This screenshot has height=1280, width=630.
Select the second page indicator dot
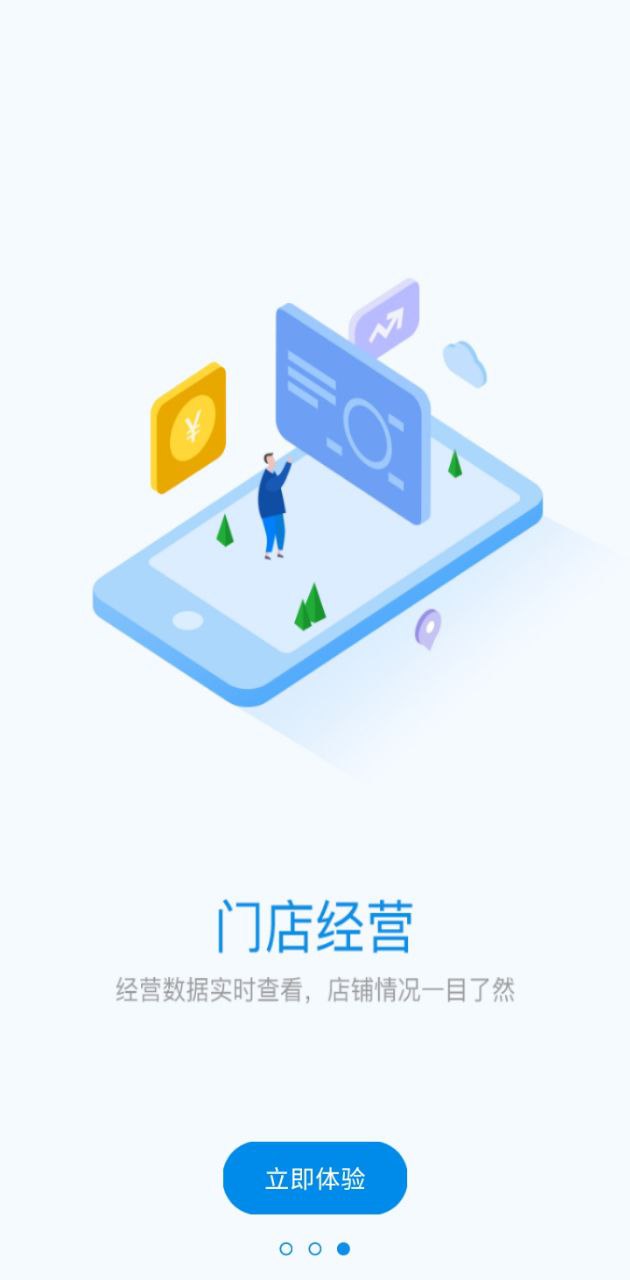315,1249
